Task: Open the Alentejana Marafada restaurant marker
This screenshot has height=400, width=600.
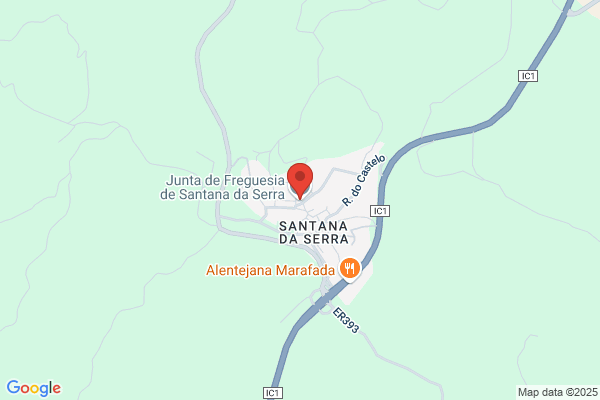Action: coord(350,269)
